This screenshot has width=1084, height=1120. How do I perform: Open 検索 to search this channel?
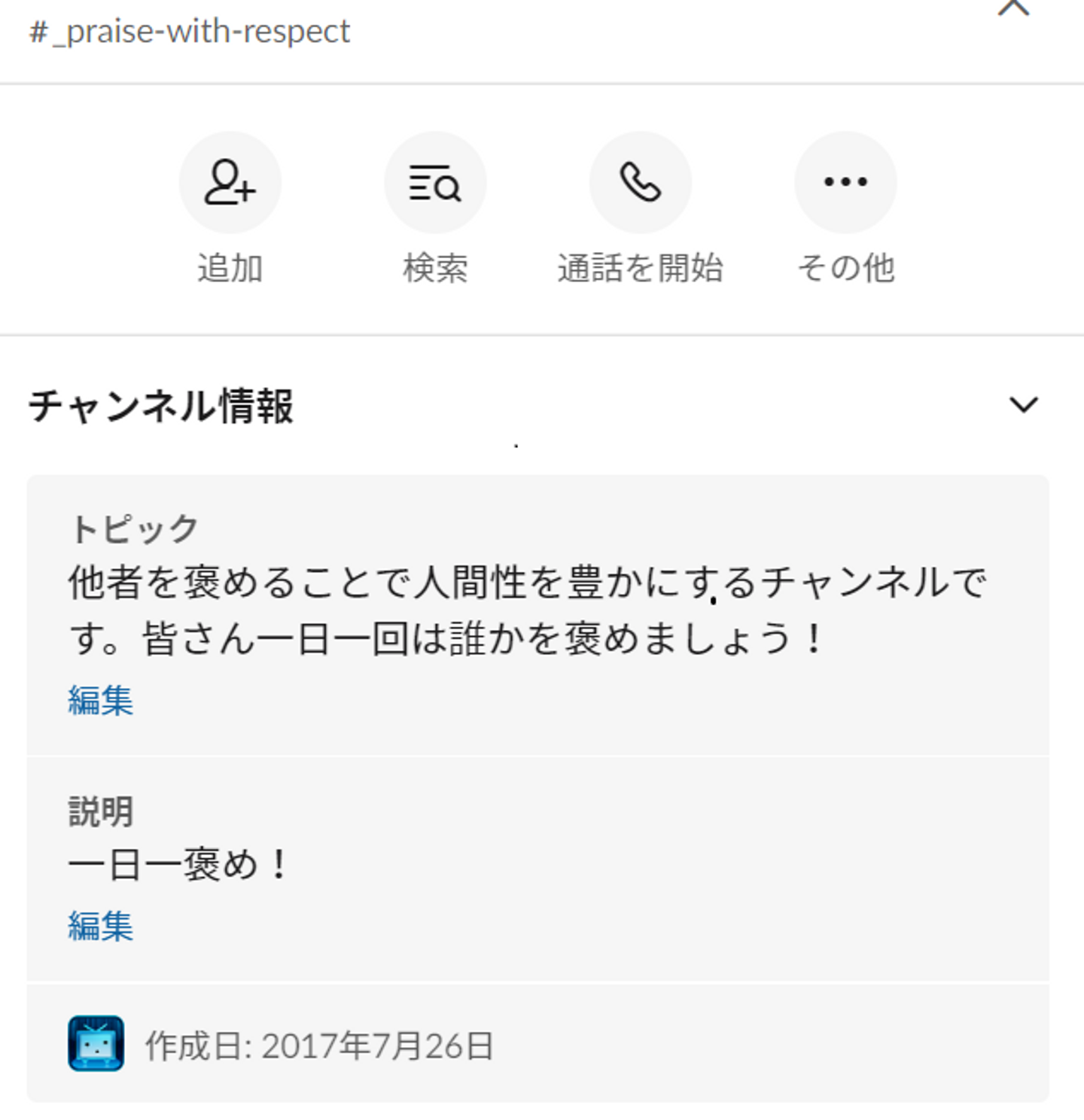pyautogui.click(x=435, y=183)
